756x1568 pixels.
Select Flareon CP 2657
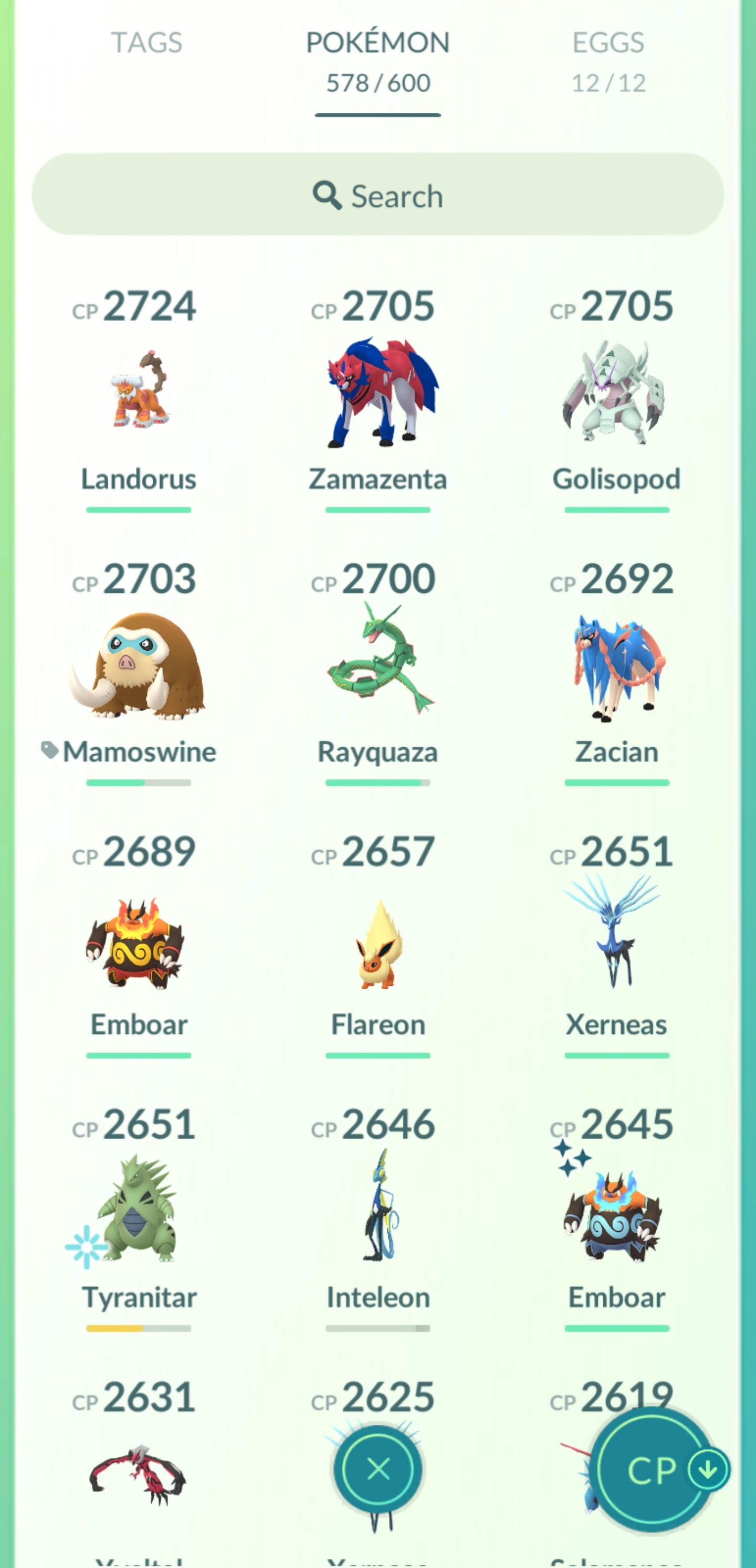point(377,940)
